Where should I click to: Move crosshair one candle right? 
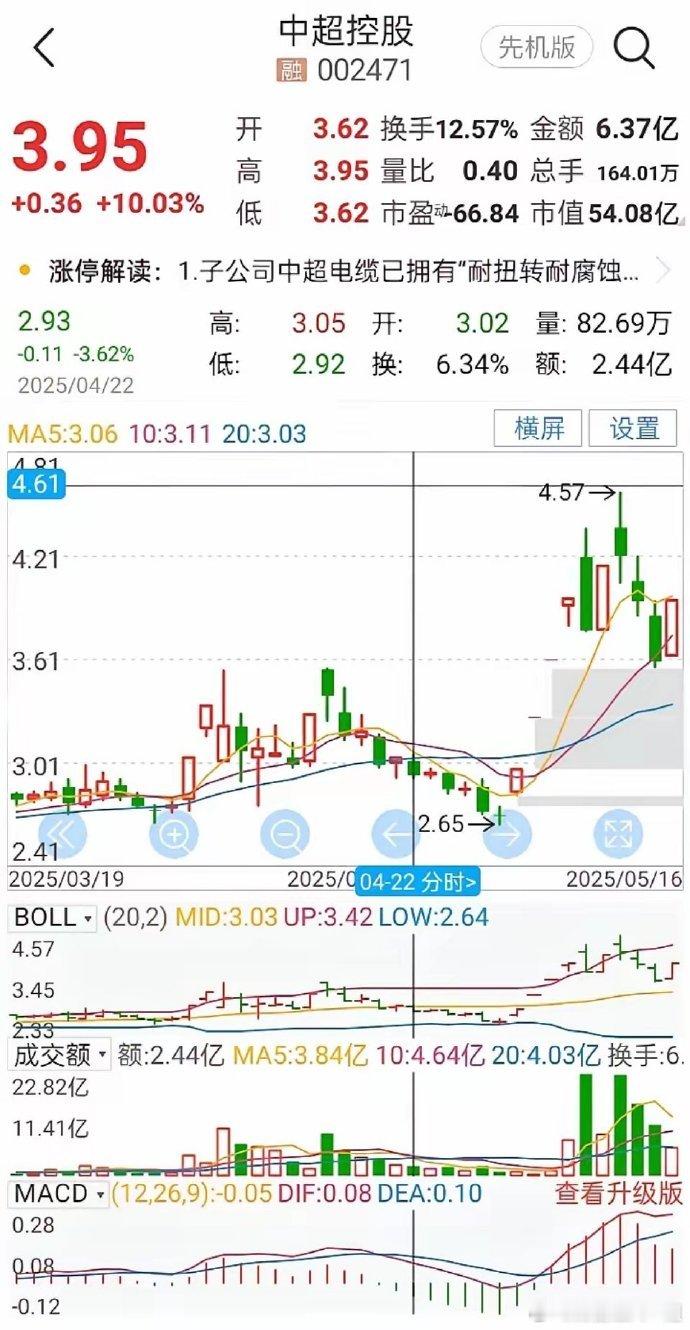pos(507,834)
